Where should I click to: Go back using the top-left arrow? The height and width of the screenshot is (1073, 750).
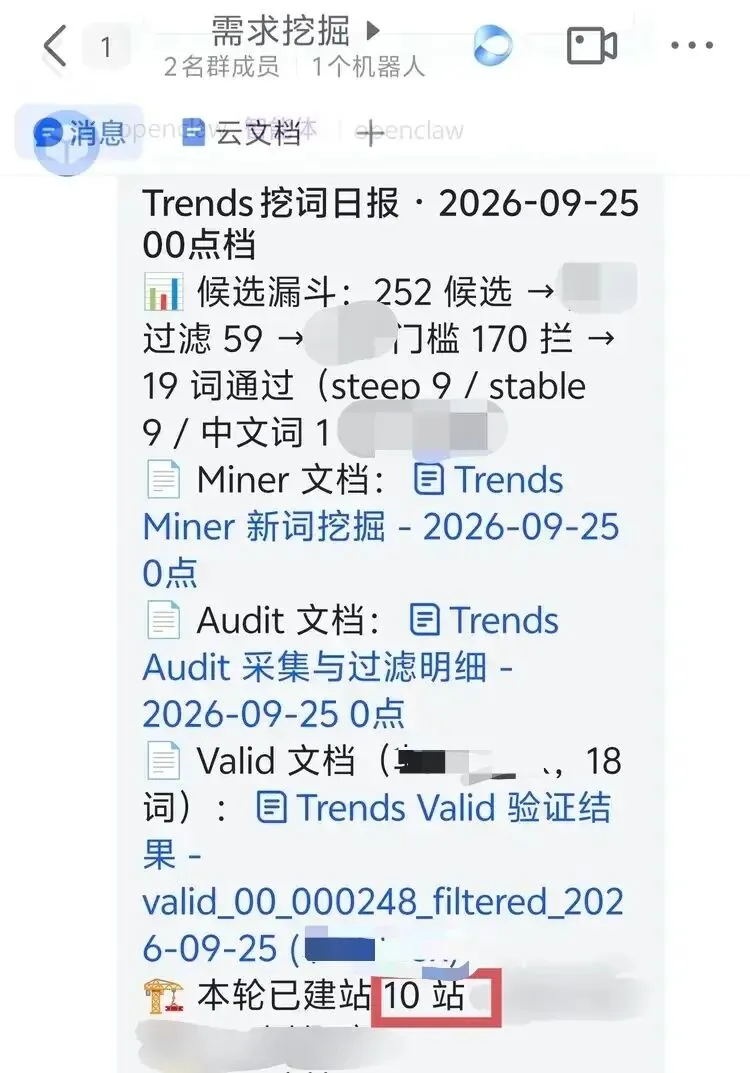point(55,47)
